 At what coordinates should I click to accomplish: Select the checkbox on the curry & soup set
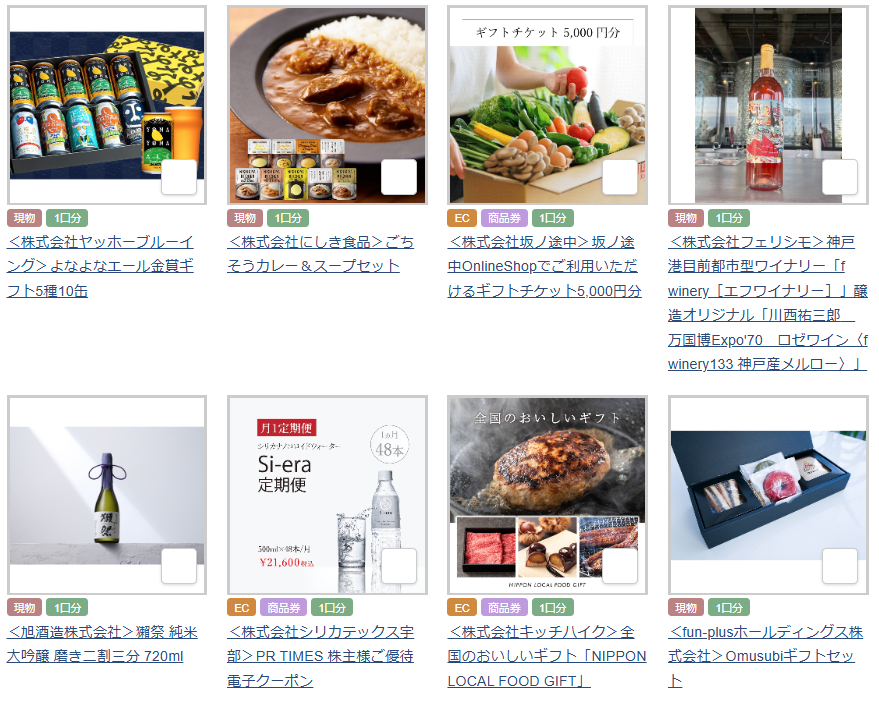399,177
